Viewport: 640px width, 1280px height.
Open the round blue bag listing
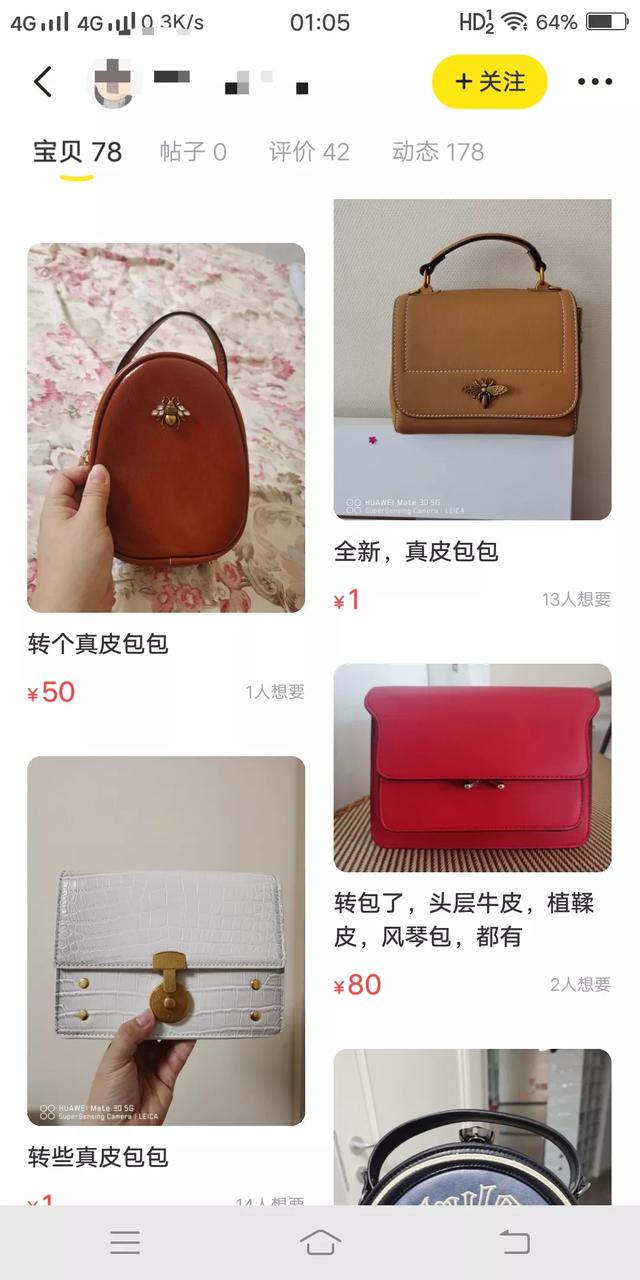coord(472,1125)
